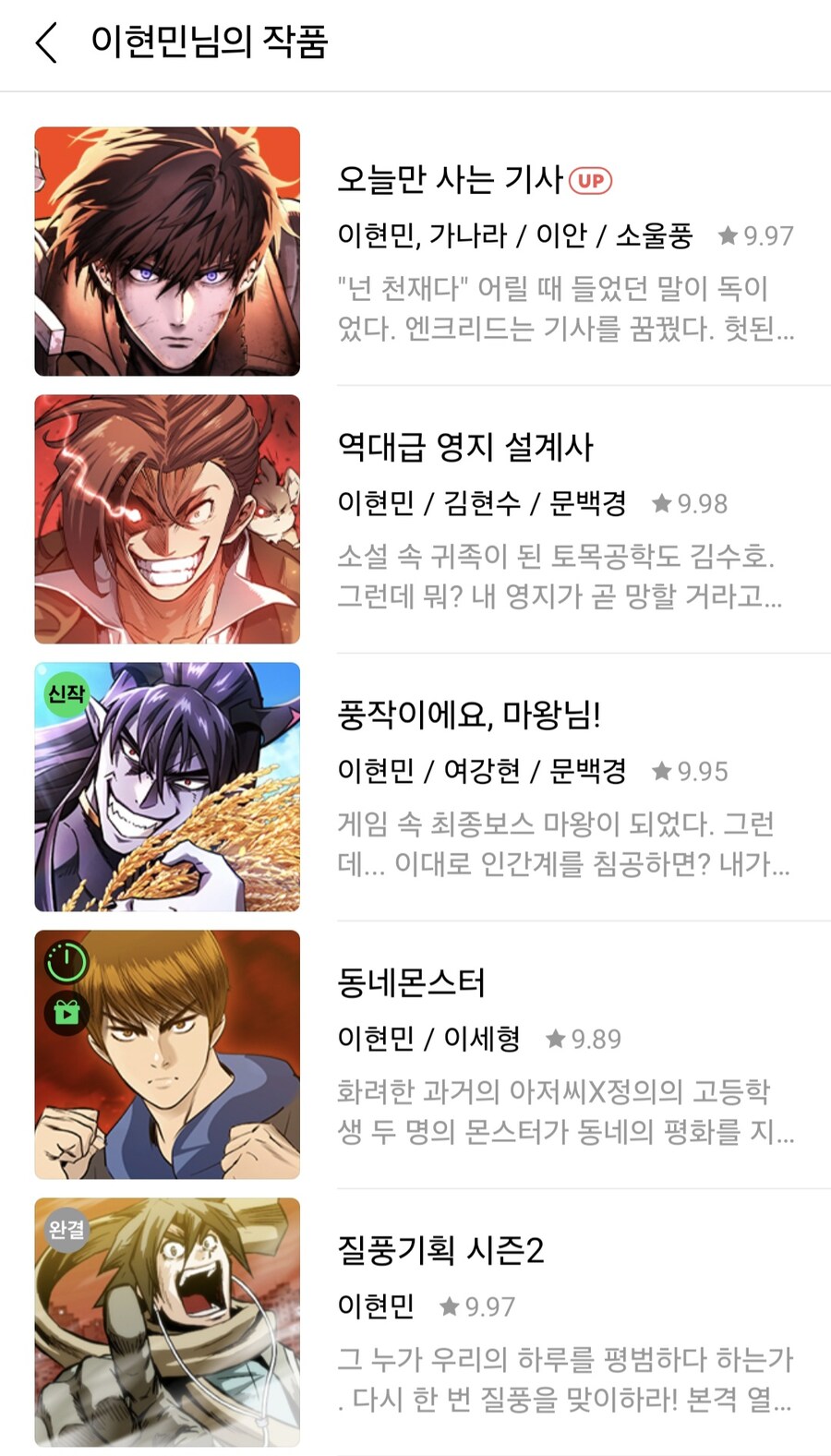
Task: Tap the star beside 풍작이에요 마왕님 rating 9.95
Action: coord(660,771)
